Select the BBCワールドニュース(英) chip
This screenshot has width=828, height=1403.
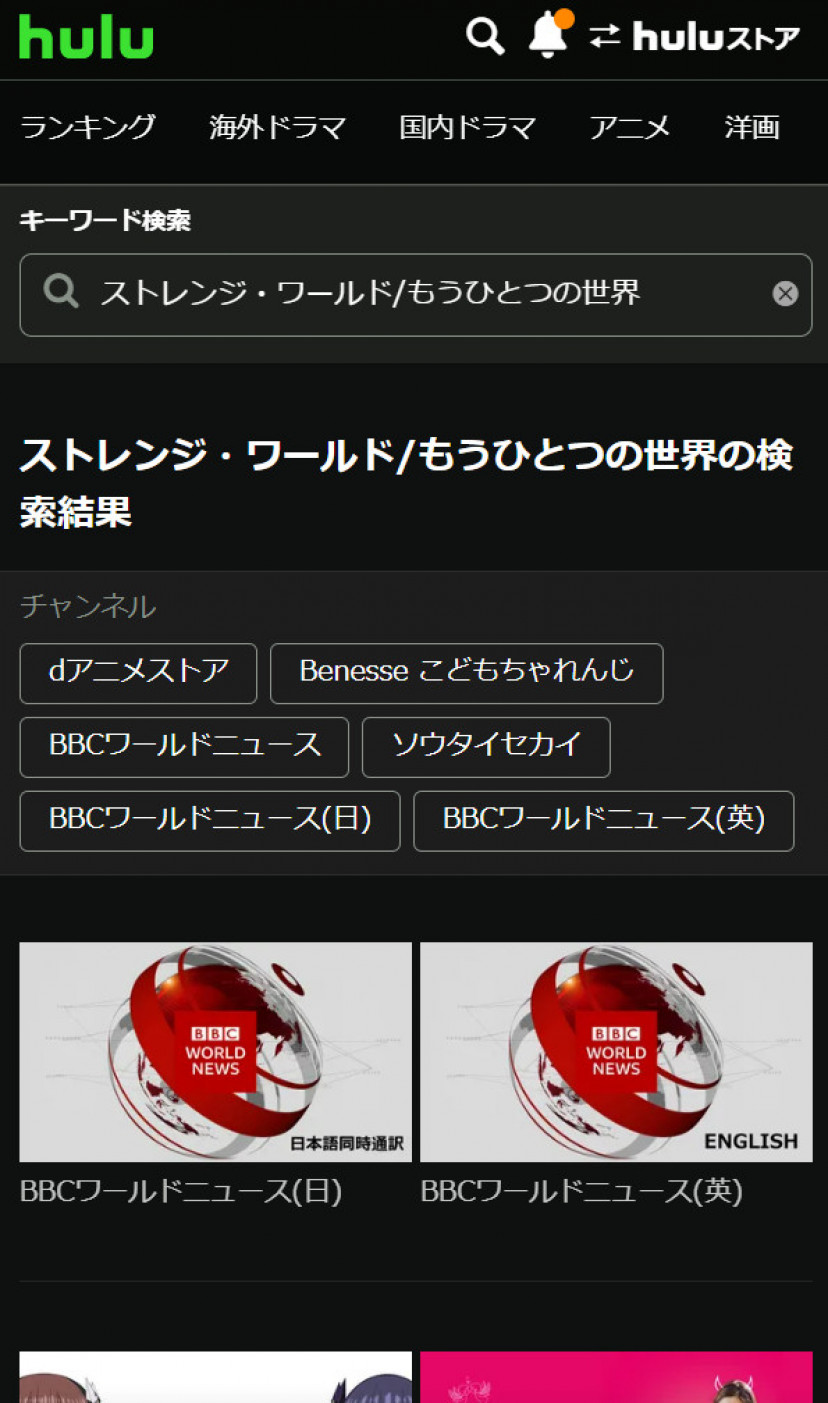tap(604, 821)
